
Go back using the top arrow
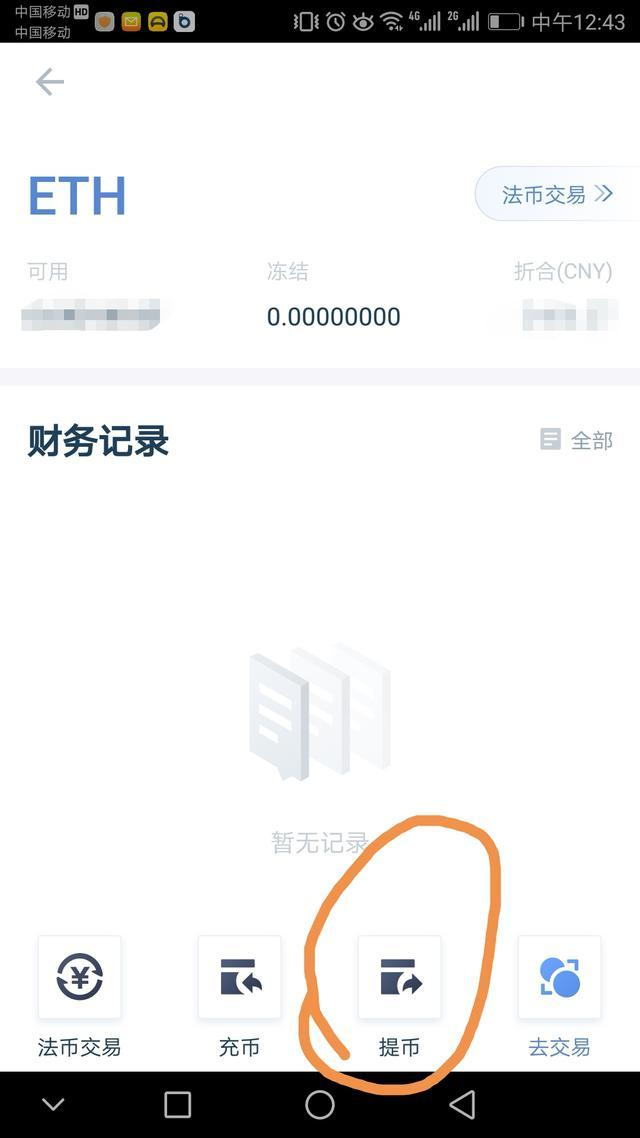[x=49, y=82]
